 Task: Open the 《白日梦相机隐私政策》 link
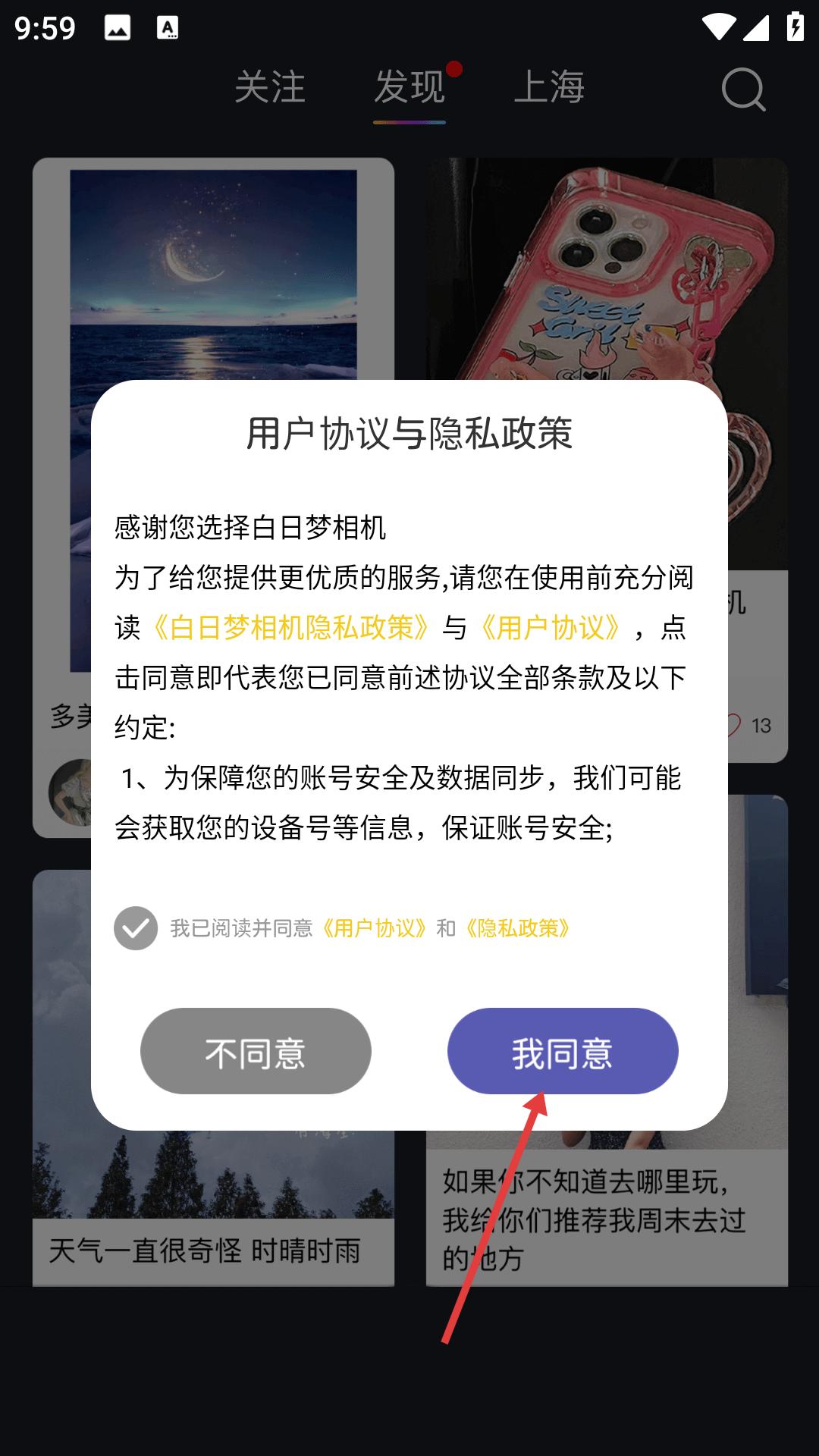(291, 628)
